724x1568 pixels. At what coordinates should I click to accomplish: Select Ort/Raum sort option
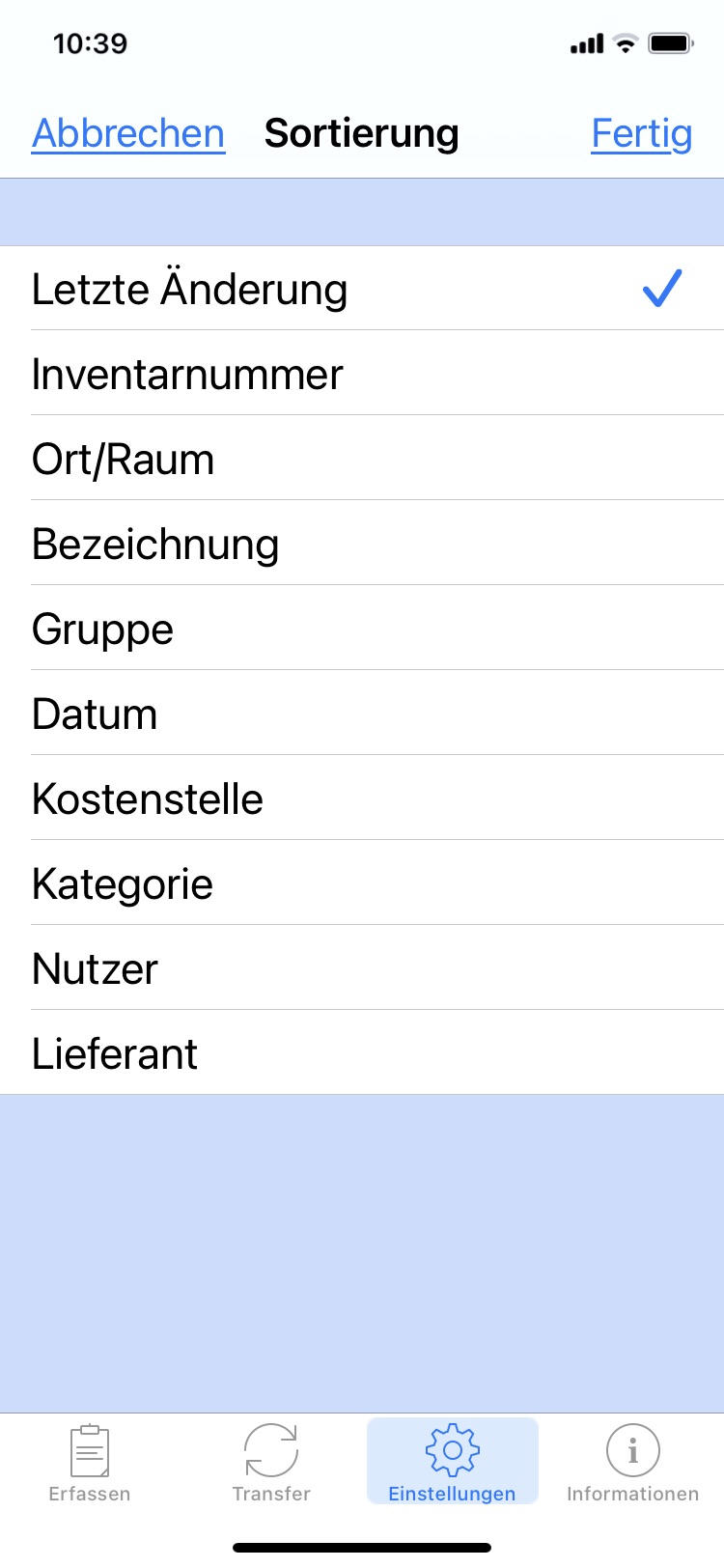[x=362, y=459]
